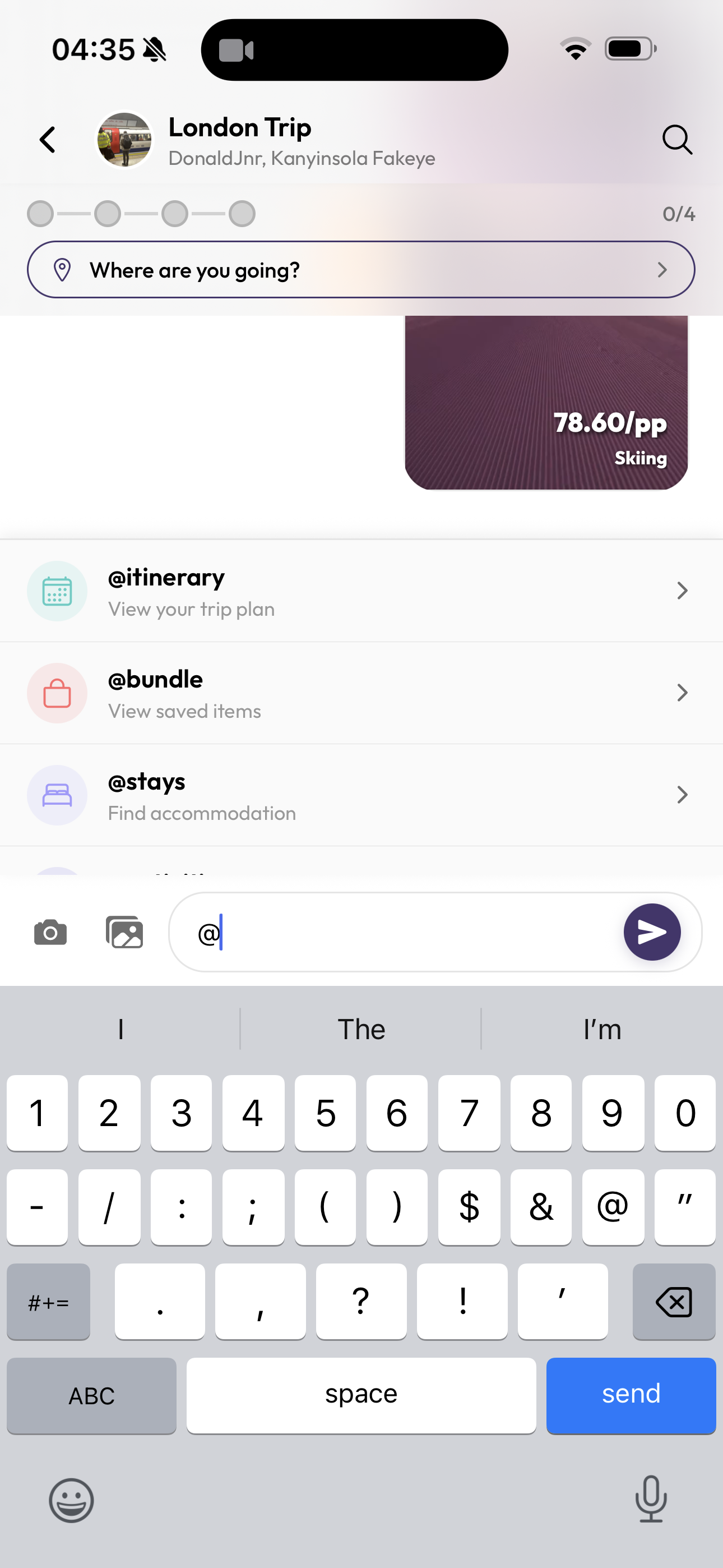Tap the blue send keyboard key

coord(631,1396)
